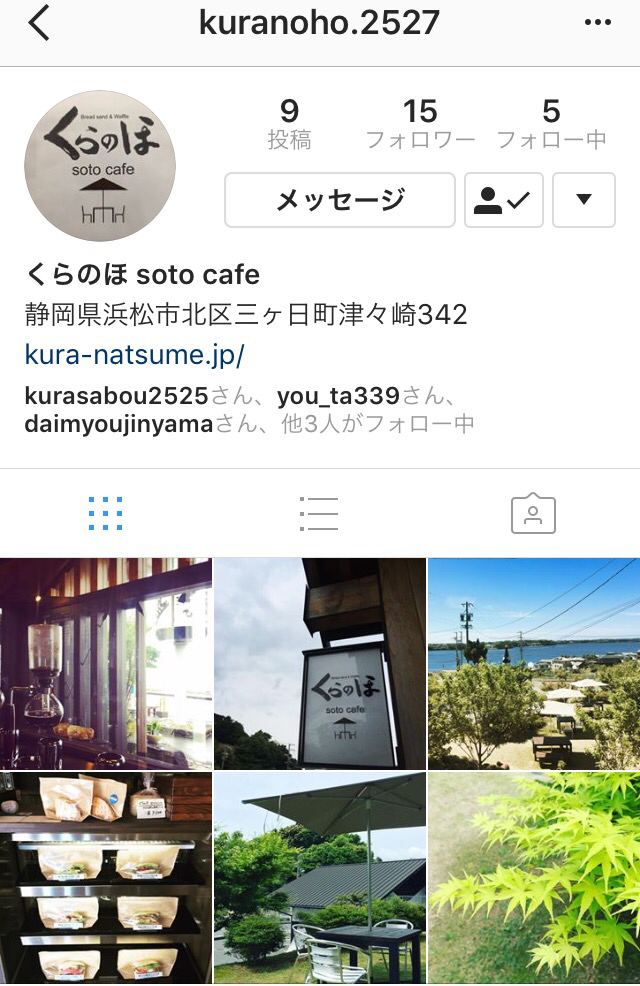Open the kura-natsume.jp/ website link
640x986 pixels.
click(x=134, y=354)
